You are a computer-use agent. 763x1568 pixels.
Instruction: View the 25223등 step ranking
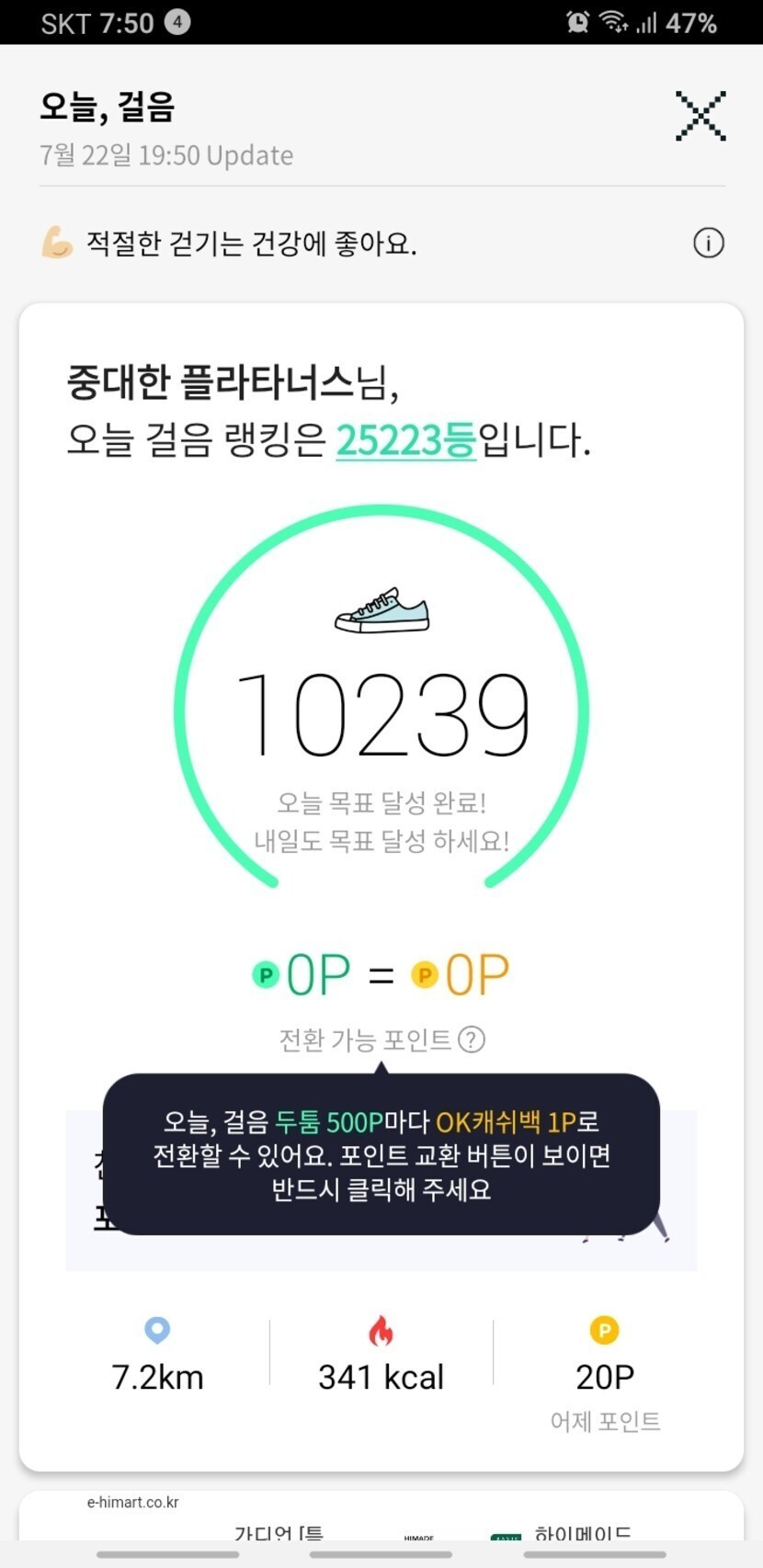(405, 440)
